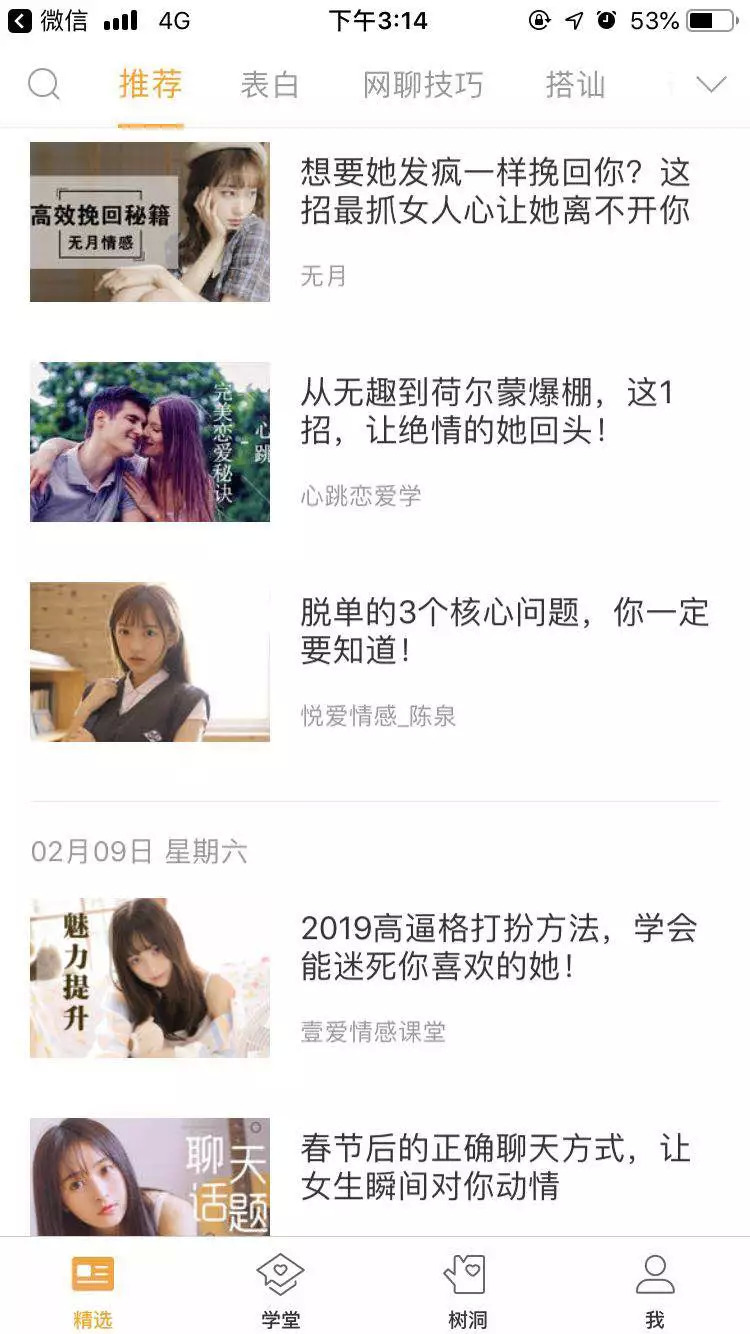The width and height of the screenshot is (750, 1334).
Task: Go to the 精选 bottom tab
Action: click(93, 1290)
